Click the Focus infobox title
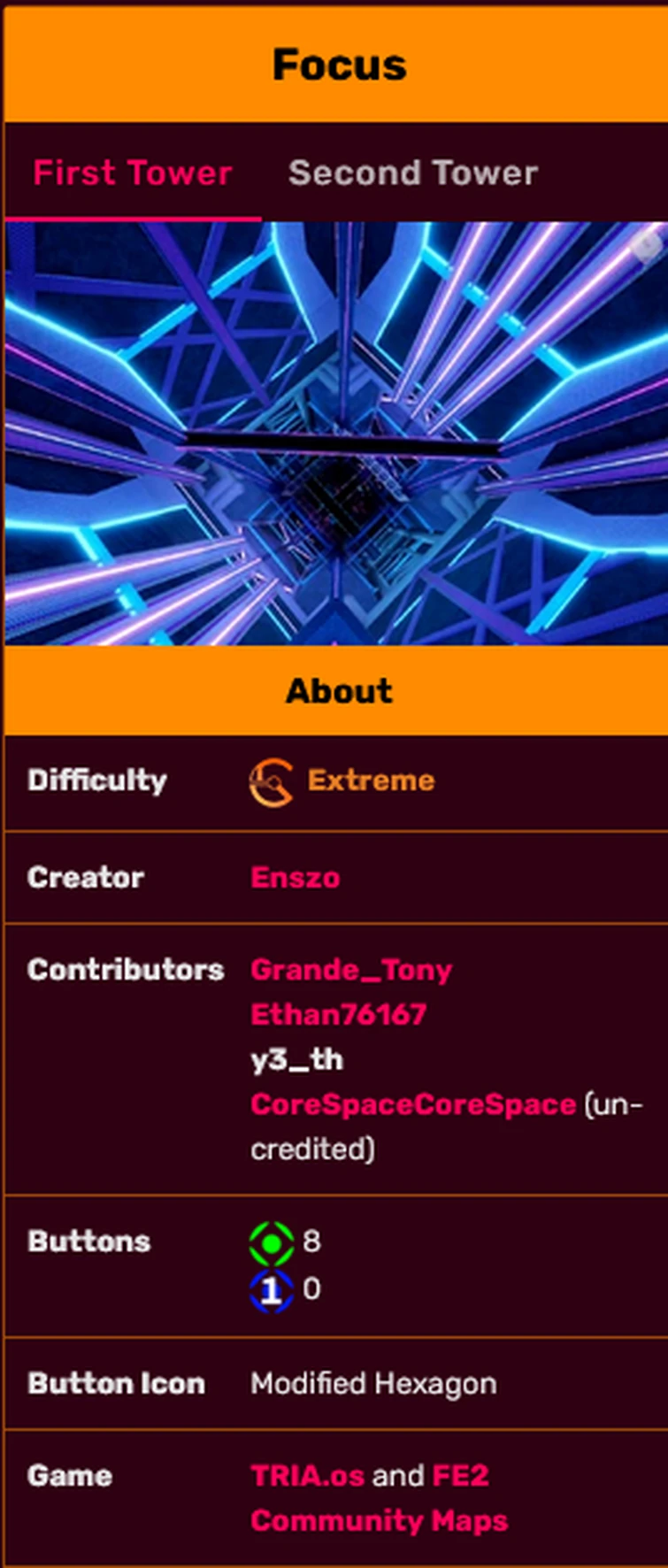Viewport: 668px width, 1568px height. (x=339, y=62)
